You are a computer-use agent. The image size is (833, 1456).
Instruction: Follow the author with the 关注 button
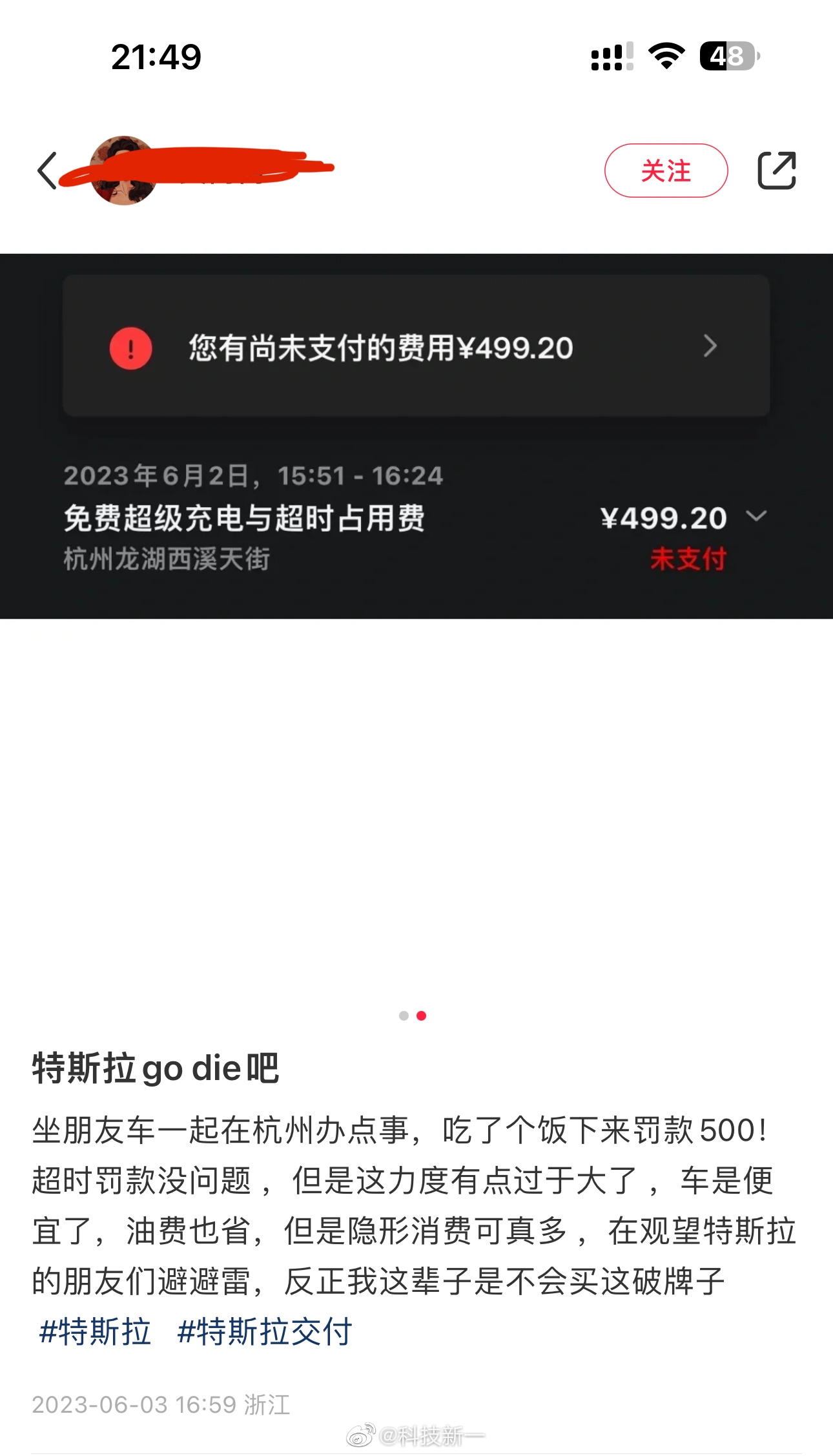pos(666,171)
